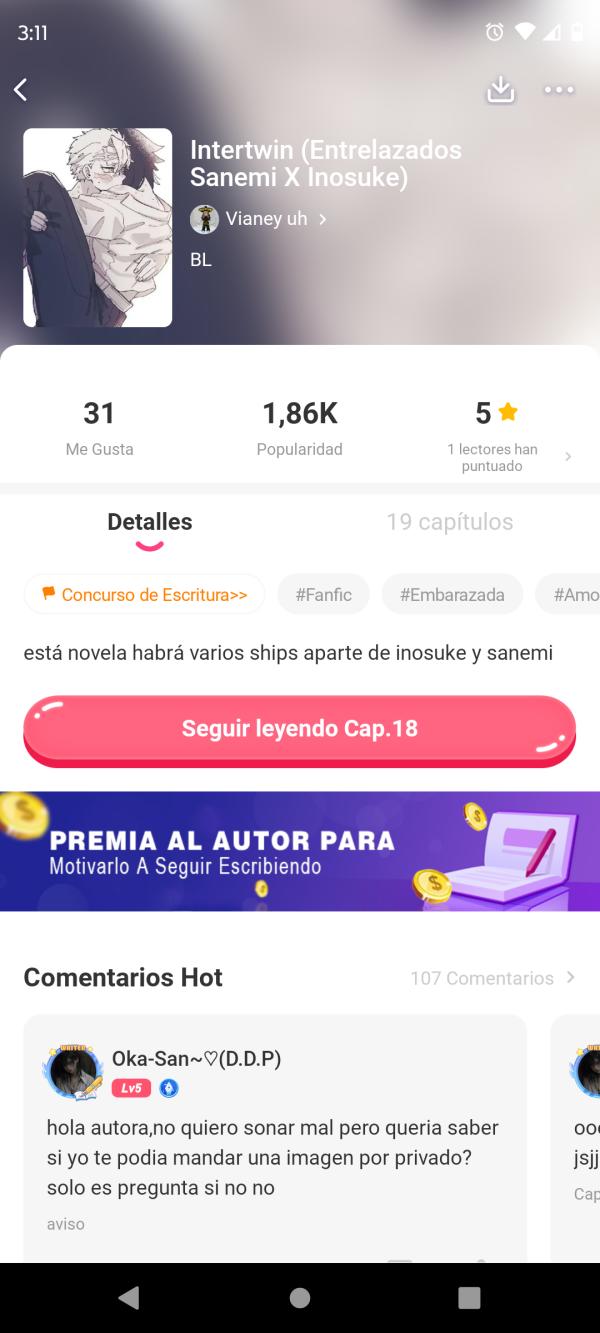Select the Detalles tab
The height and width of the screenshot is (1333, 600).
click(x=149, y=522)
